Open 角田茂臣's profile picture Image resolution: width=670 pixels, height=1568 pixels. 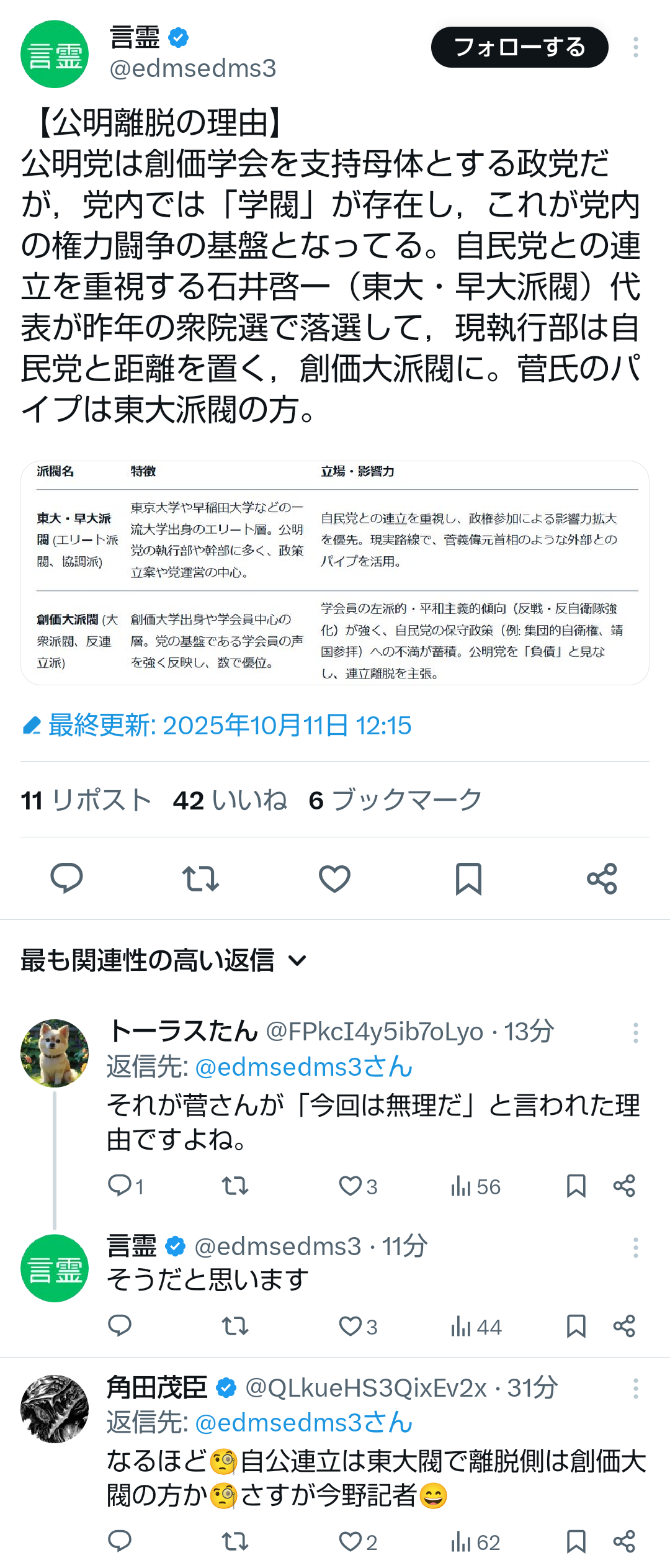[55, 1408]
